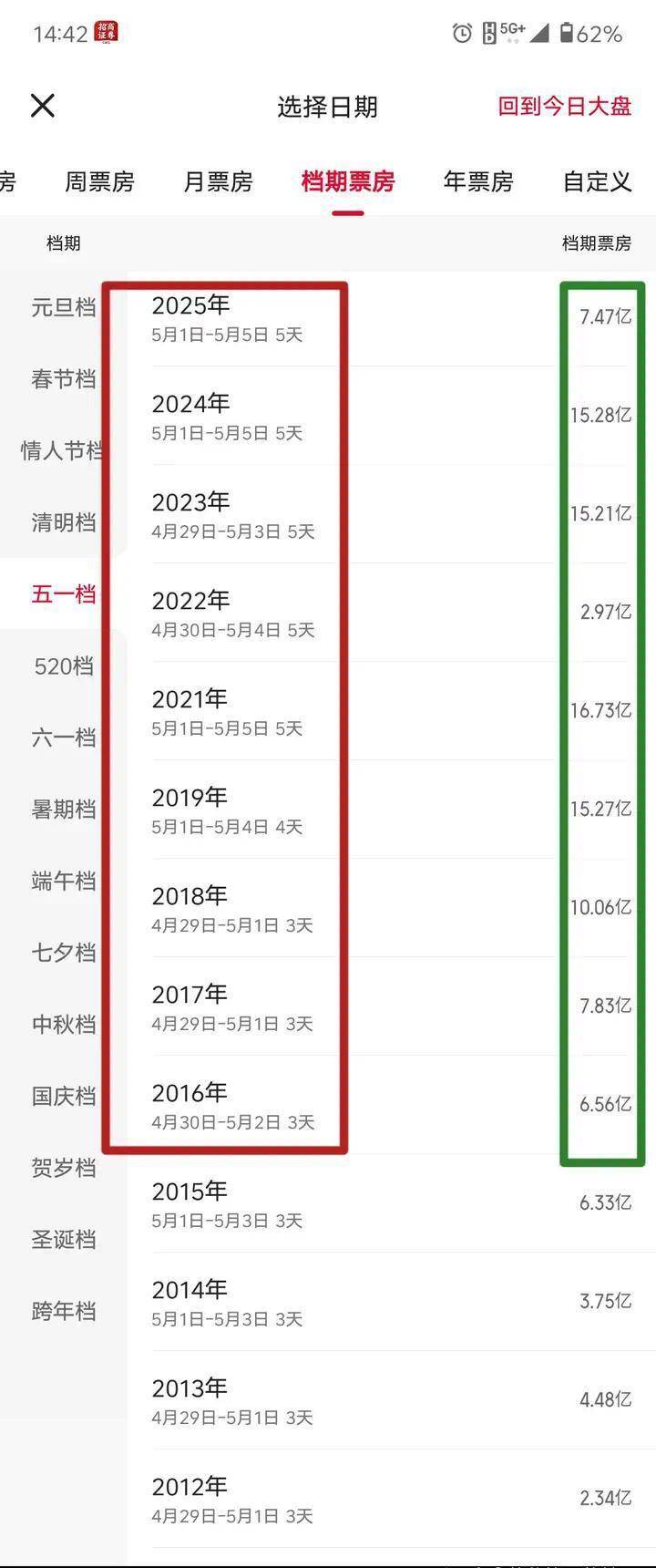Select the 暑期档 period

(x=64, y=810)
